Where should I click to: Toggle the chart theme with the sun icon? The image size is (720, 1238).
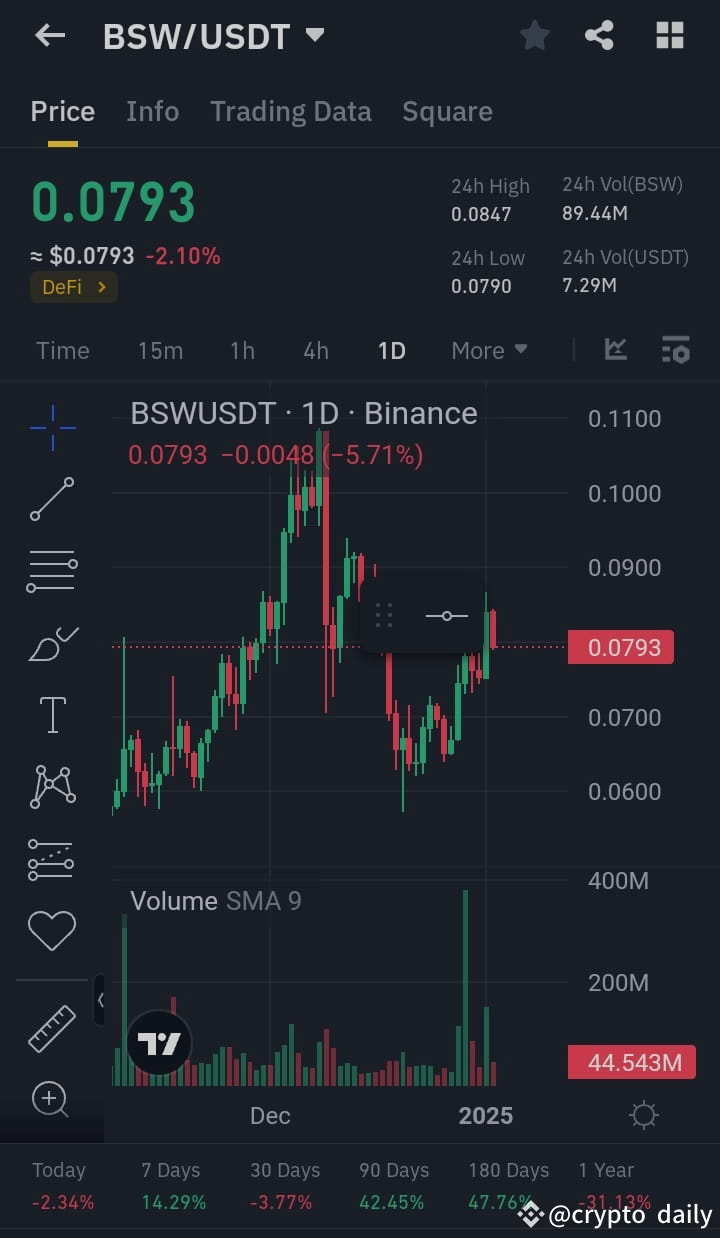click(643, 1114)
